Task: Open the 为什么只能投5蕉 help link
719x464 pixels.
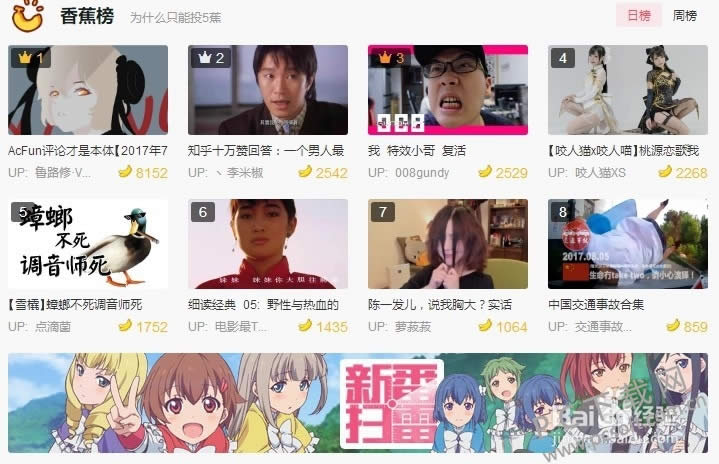Action: (x=176, y=17)
